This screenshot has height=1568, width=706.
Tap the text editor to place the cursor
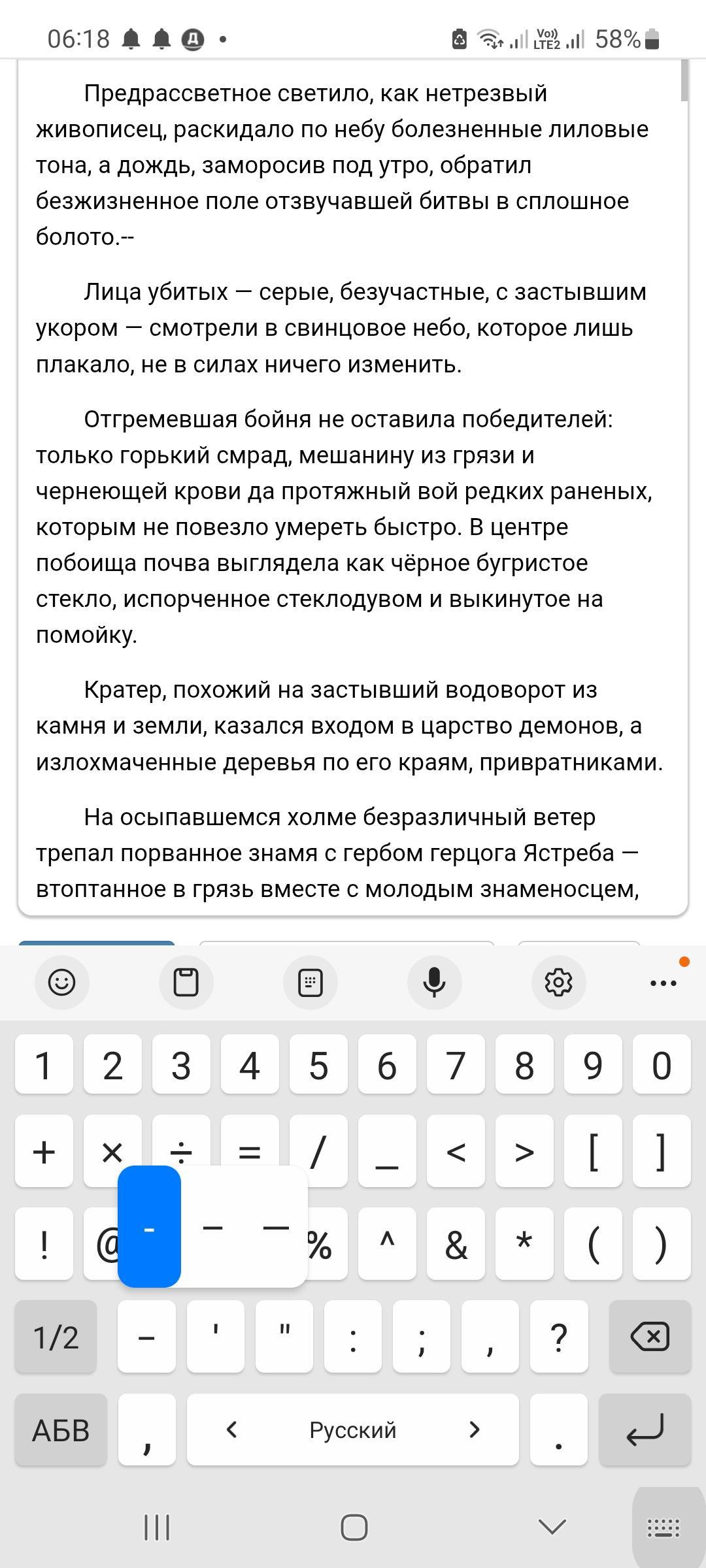pyautogui.click(x=353, y=487)
